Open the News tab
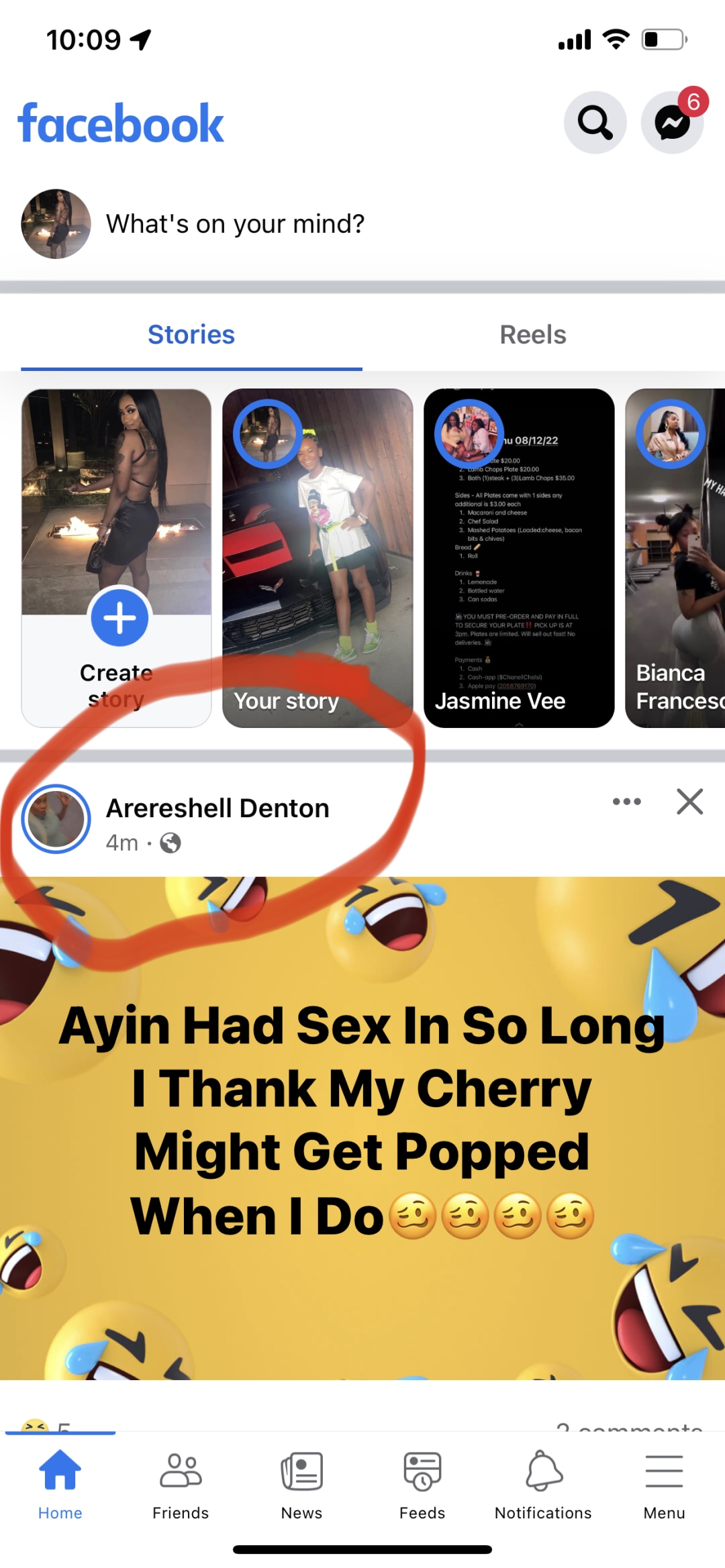 coord(301,1485)
